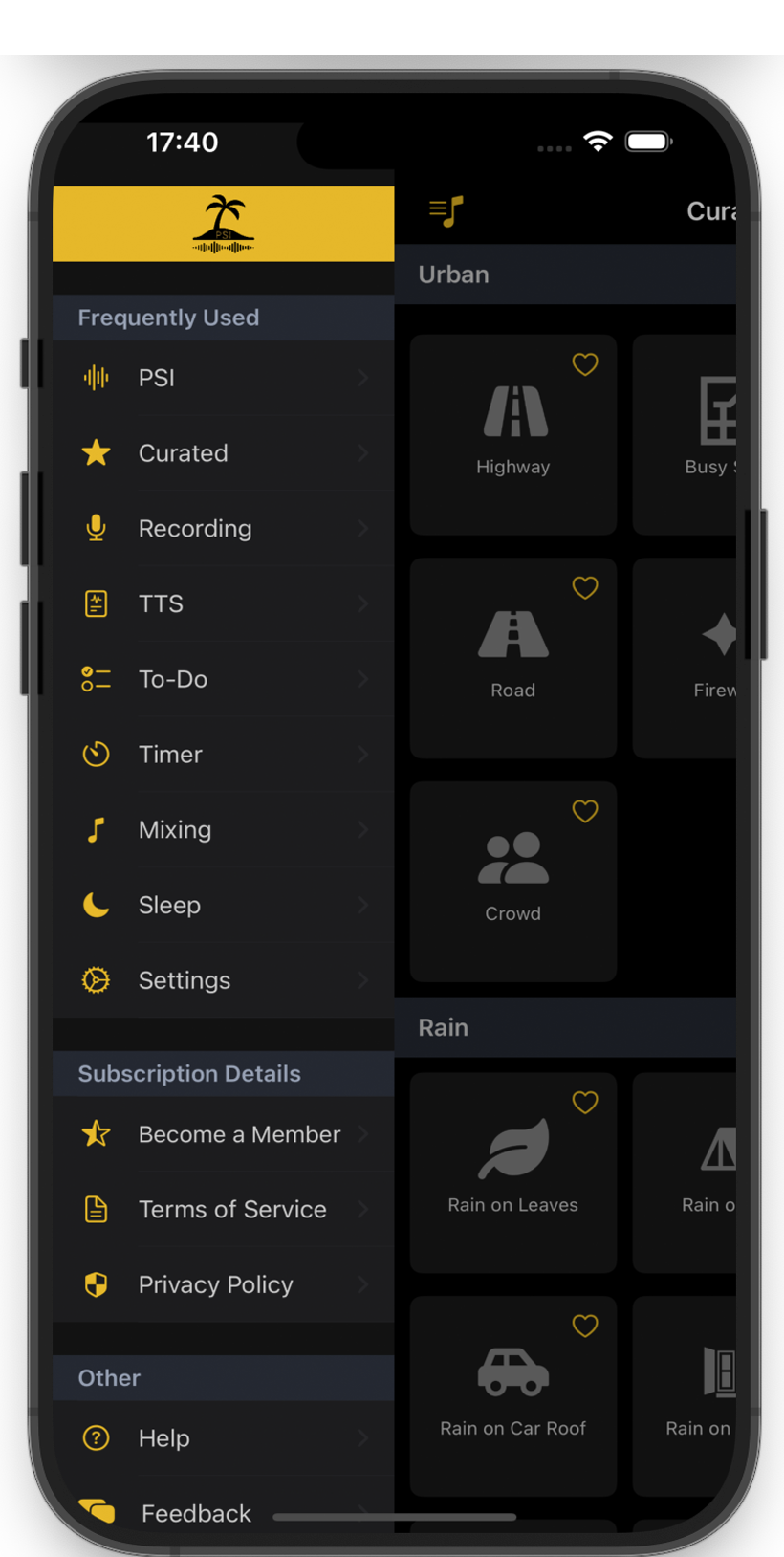The width and height of the screenshot is (784, 1557).
Task: Open the Privacy Policy
Action: [223, 1284]
